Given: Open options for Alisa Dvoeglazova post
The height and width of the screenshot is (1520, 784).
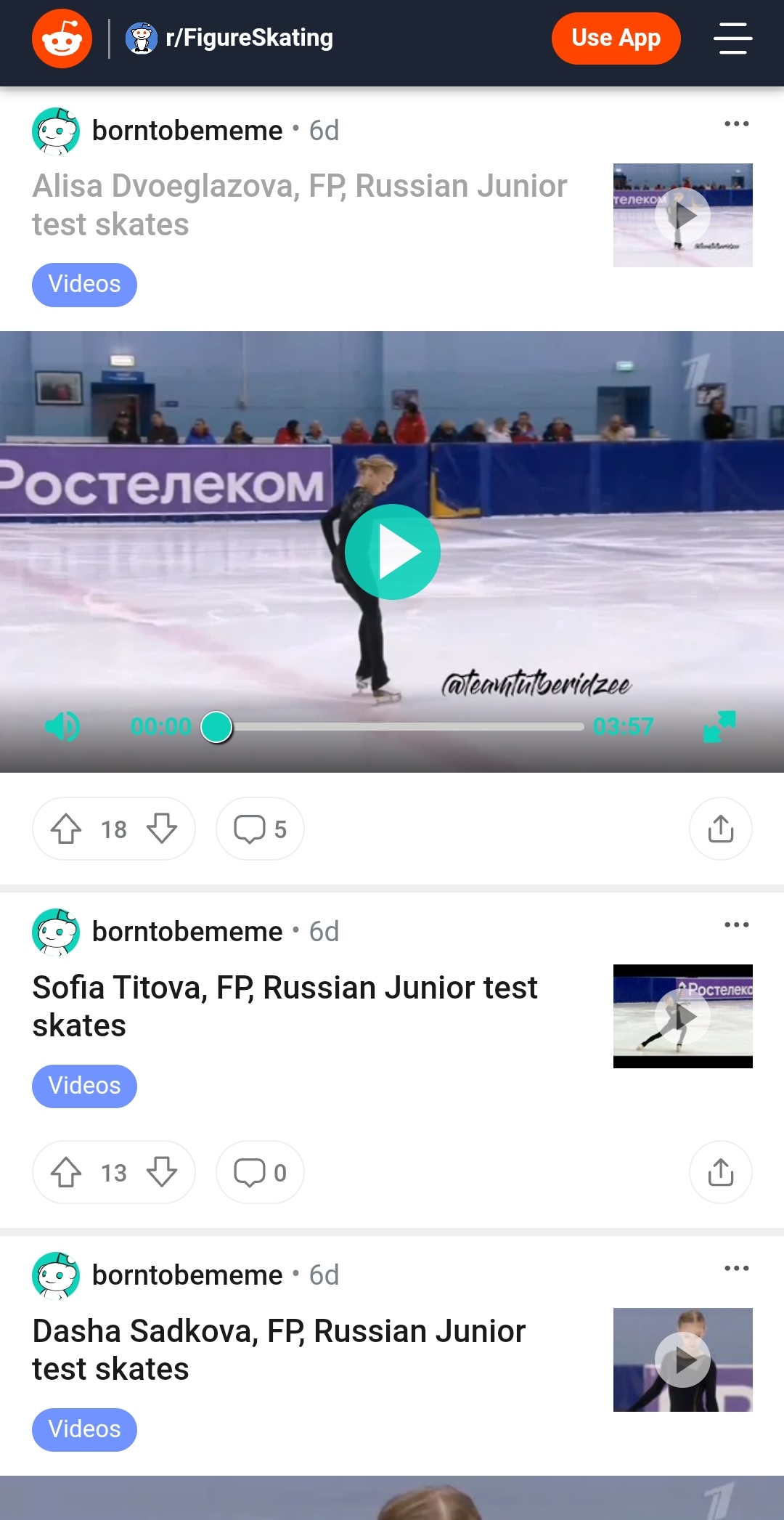Looking at the screenshot, I should click(x=736, y=124).
